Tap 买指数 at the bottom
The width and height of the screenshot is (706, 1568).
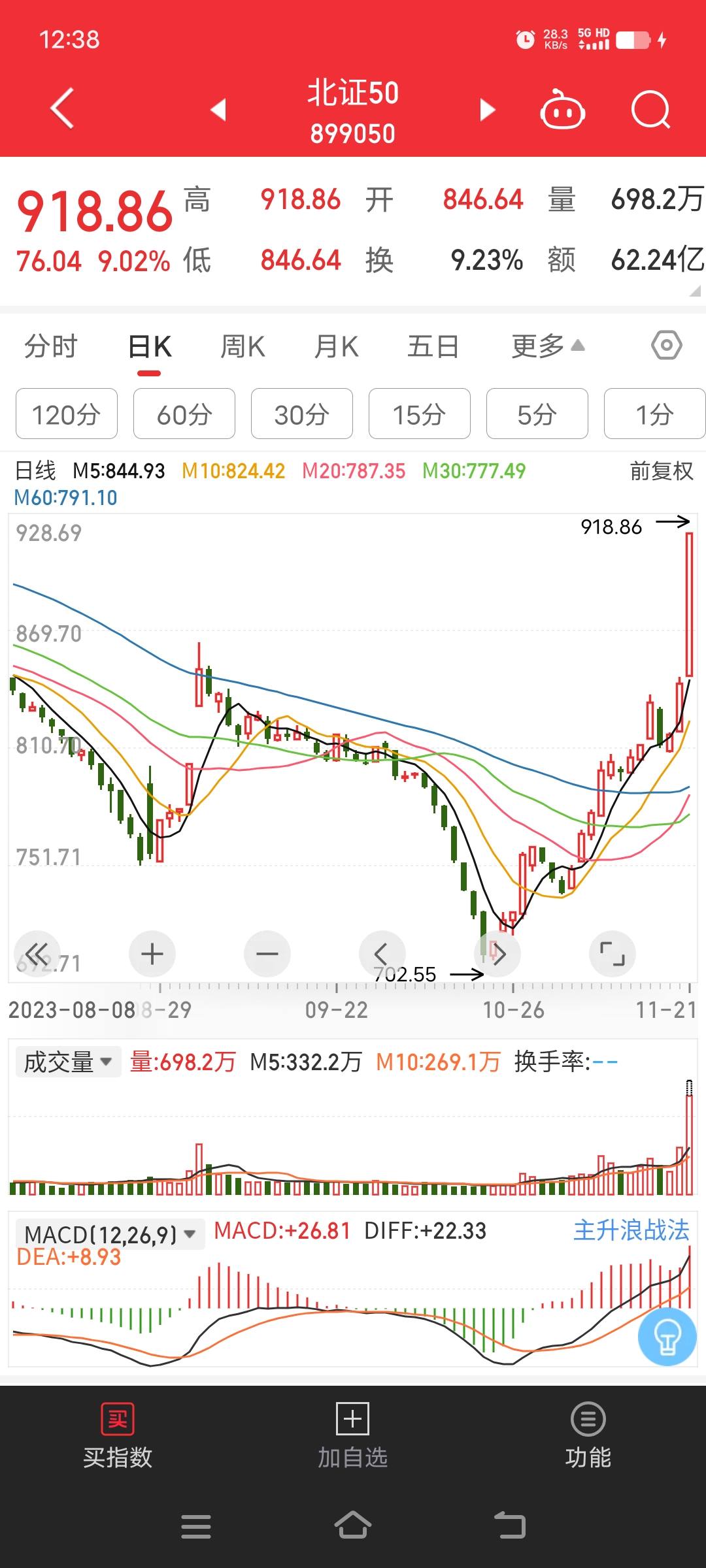coord(118,1437)
